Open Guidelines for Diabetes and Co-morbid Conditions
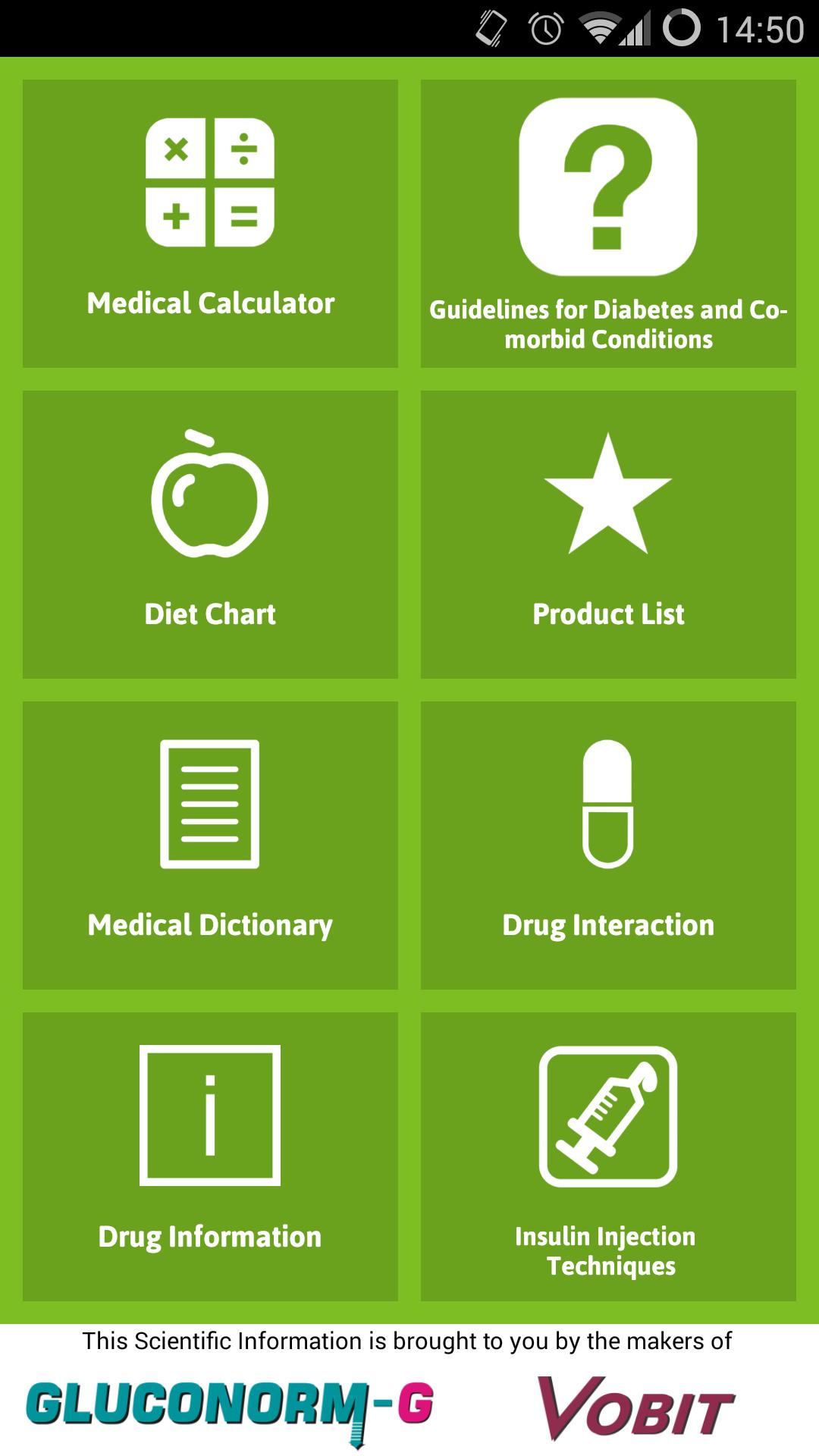Viewport: 819px width, 1456px height. (x=608, y=224)
